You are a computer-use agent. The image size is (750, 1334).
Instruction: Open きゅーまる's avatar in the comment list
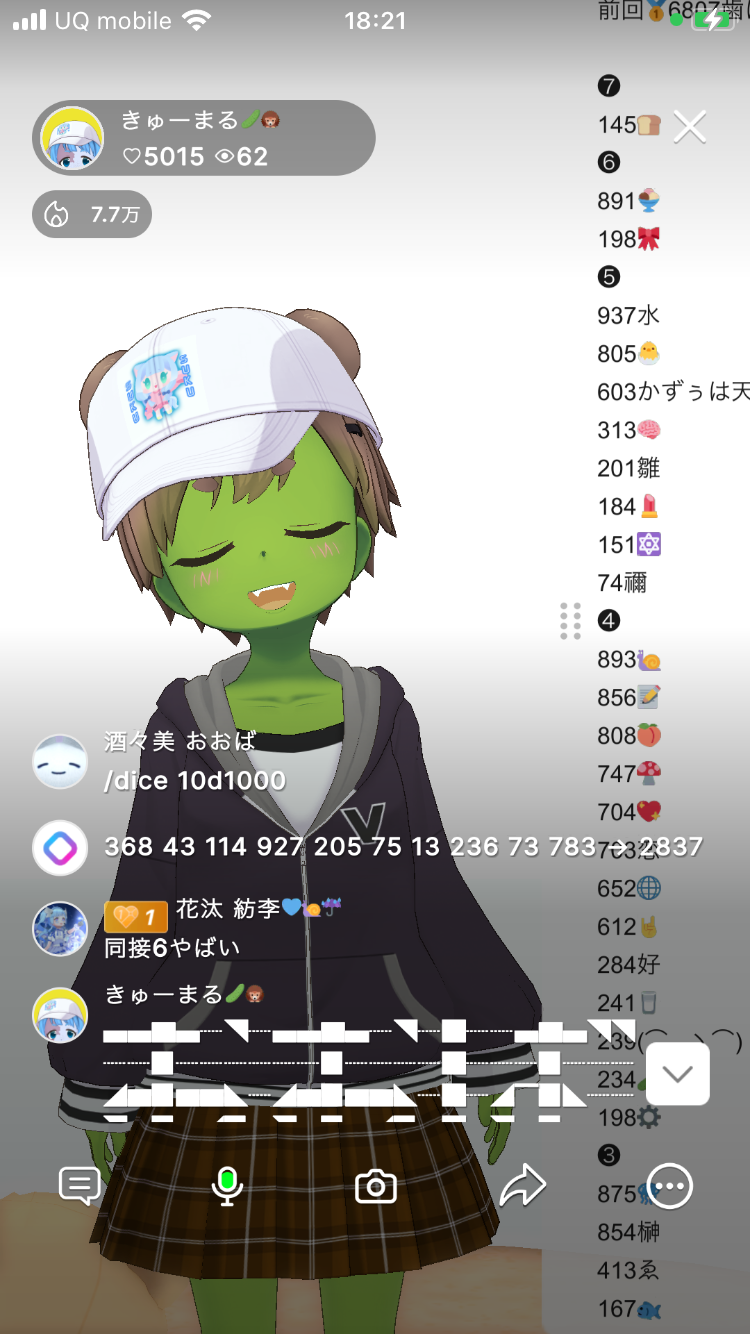pos(60,1014)
